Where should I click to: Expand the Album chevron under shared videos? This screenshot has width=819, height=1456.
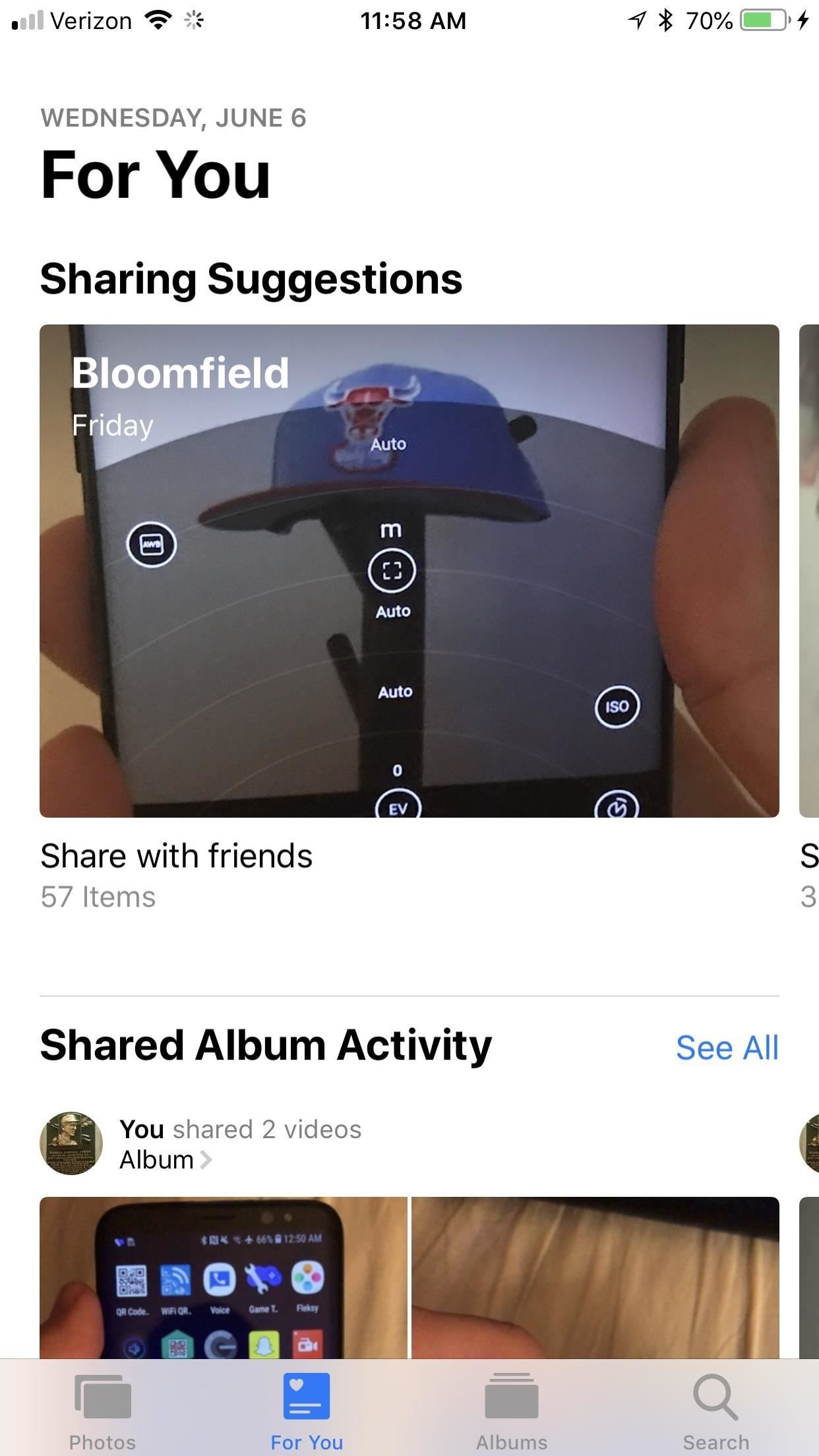[206, 1159]
